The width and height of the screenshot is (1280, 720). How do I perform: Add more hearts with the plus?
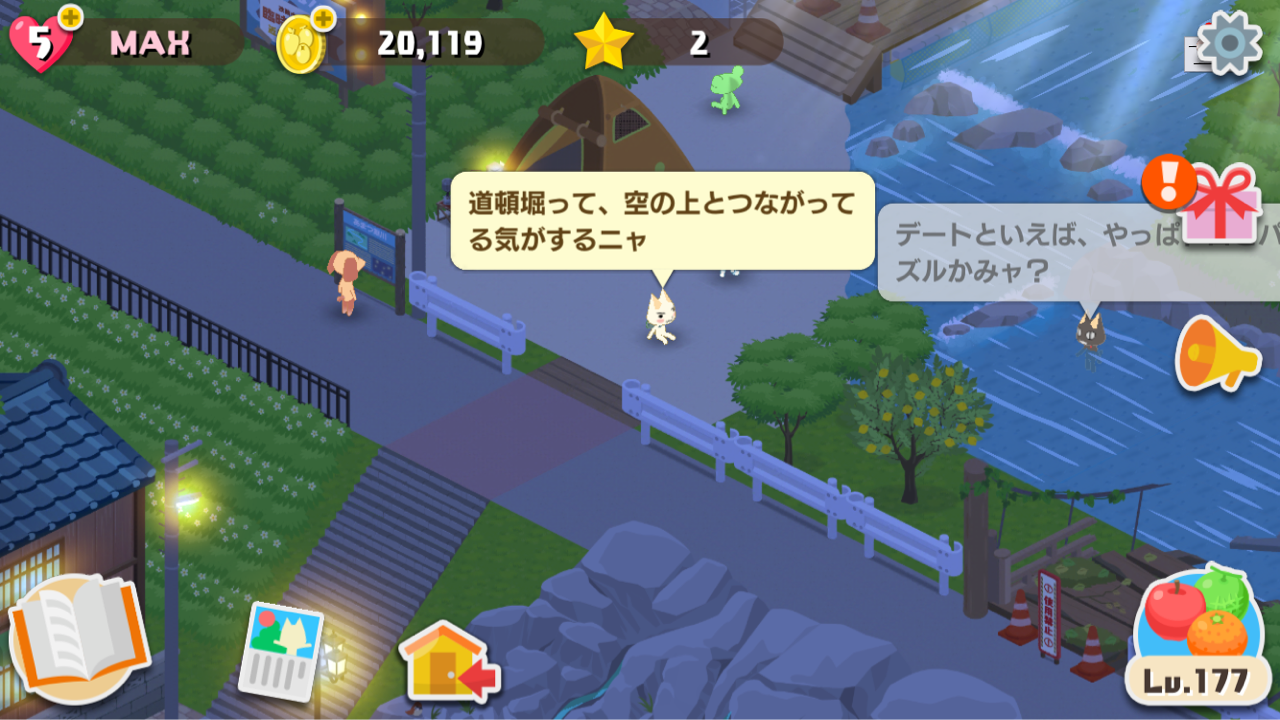70,17
